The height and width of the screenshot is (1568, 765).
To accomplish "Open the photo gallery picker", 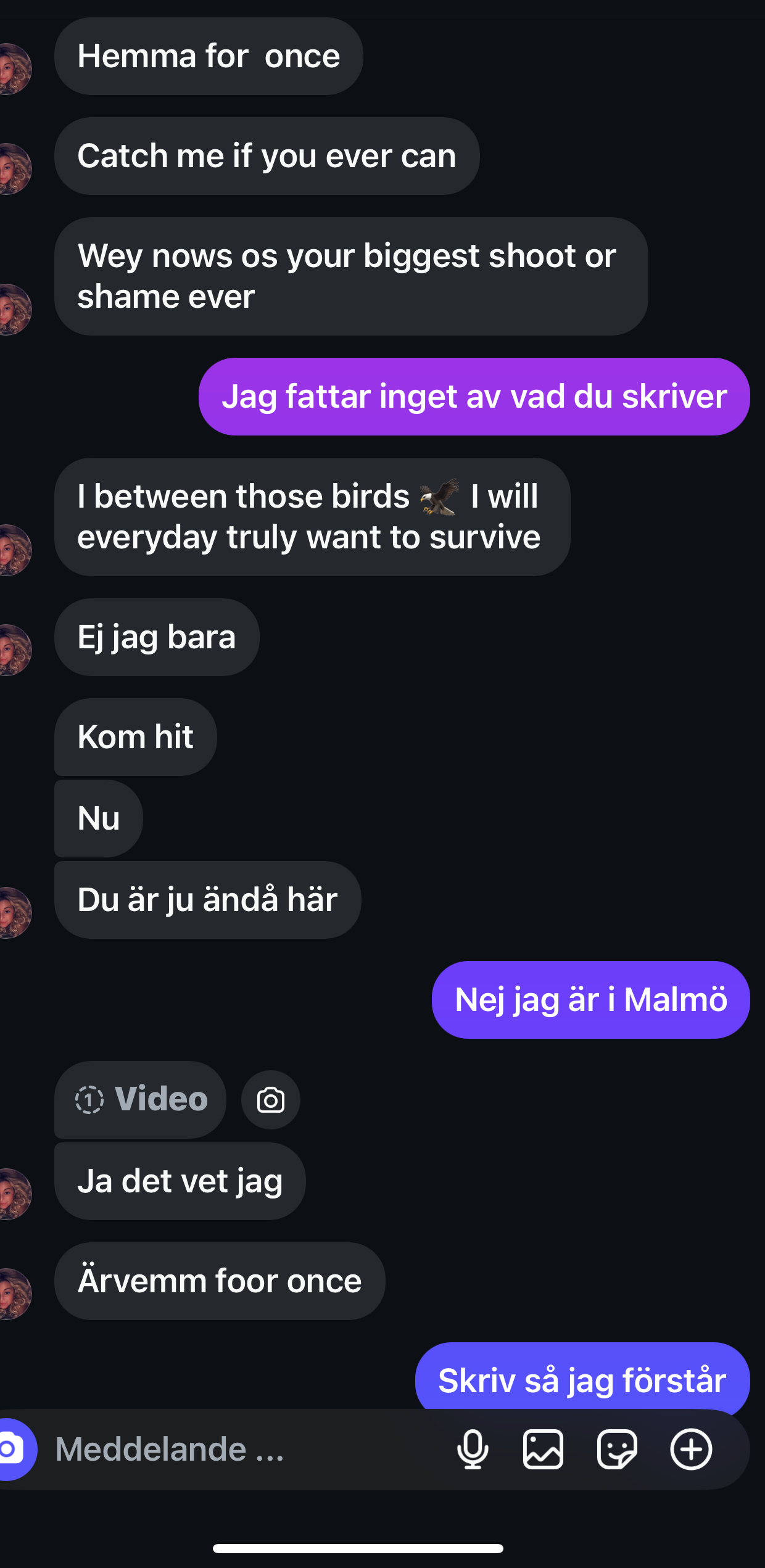I will tap(543, 1449).
